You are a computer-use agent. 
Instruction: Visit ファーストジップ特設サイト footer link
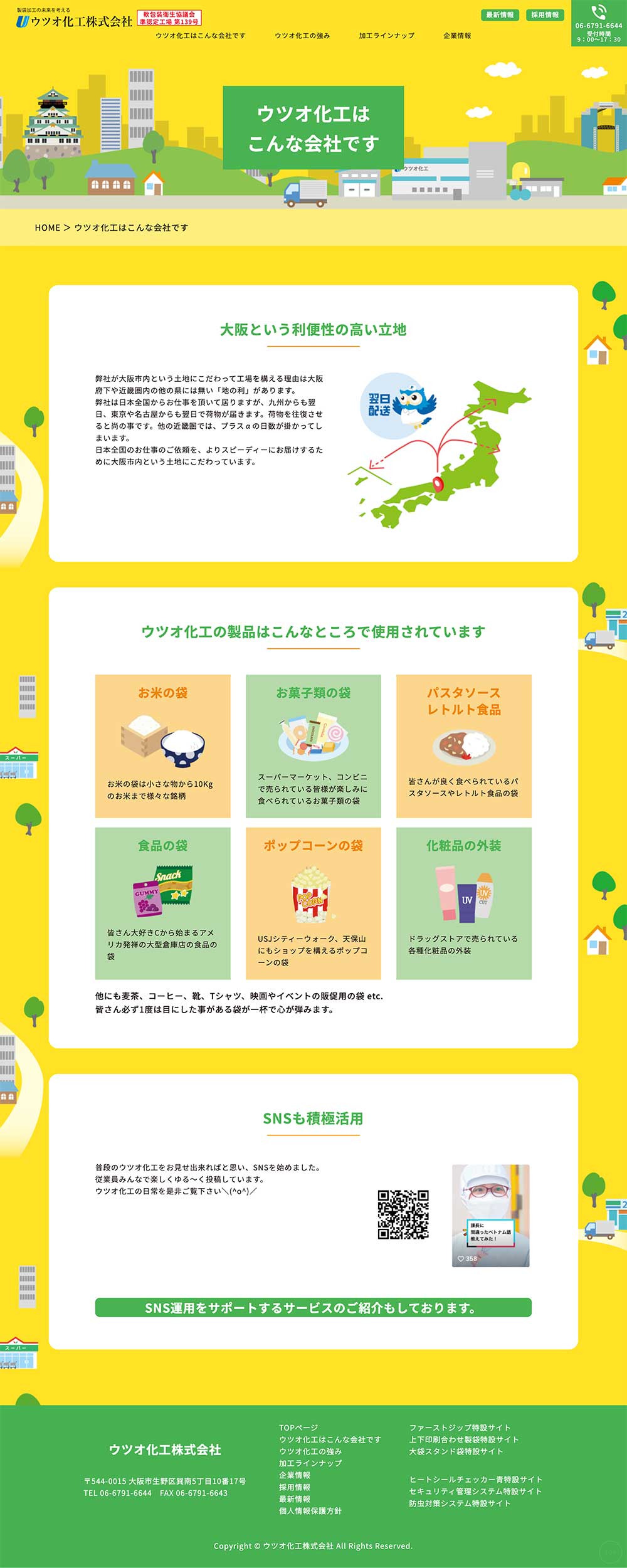click(460, 1428)
